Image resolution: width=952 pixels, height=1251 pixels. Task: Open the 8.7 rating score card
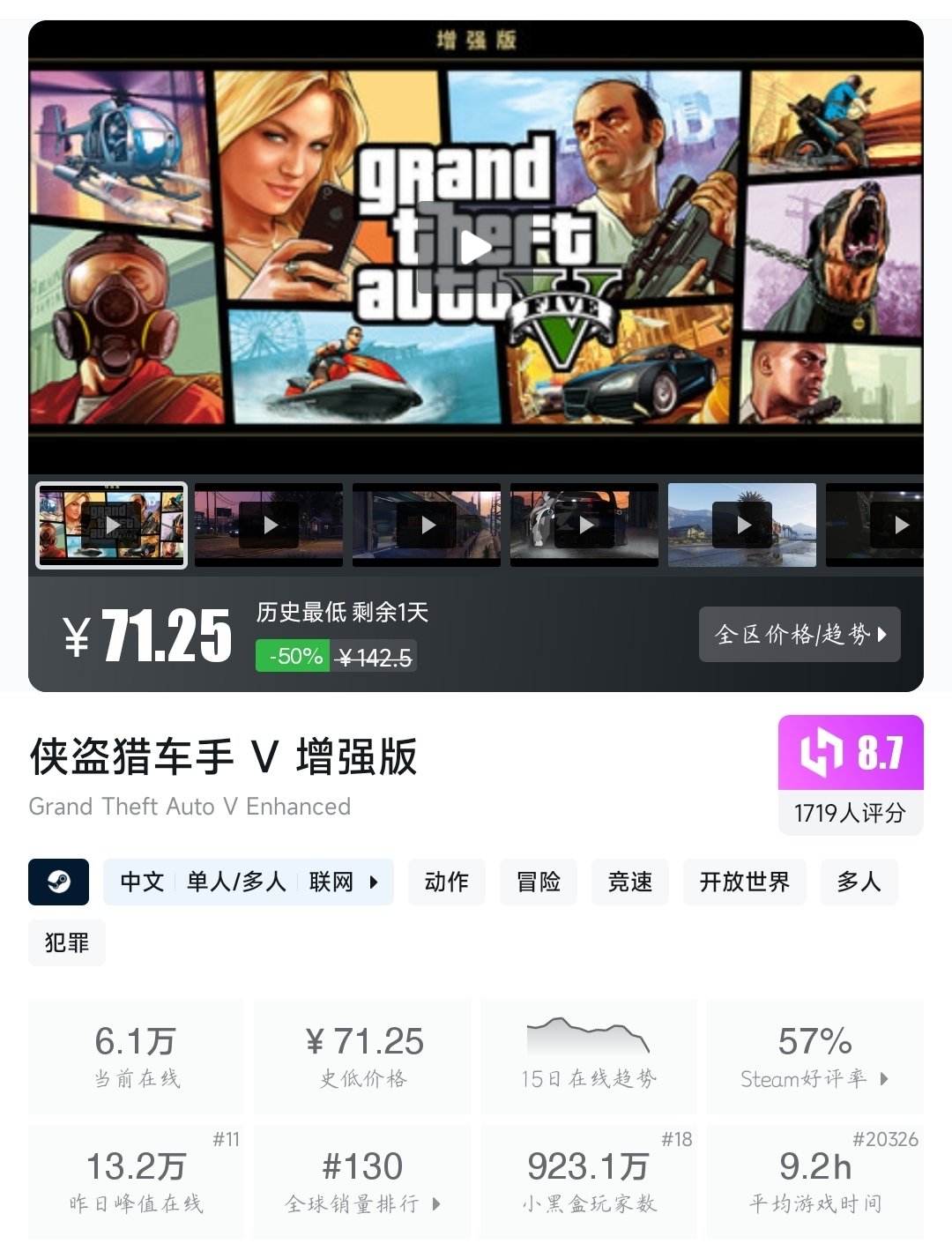851,775
